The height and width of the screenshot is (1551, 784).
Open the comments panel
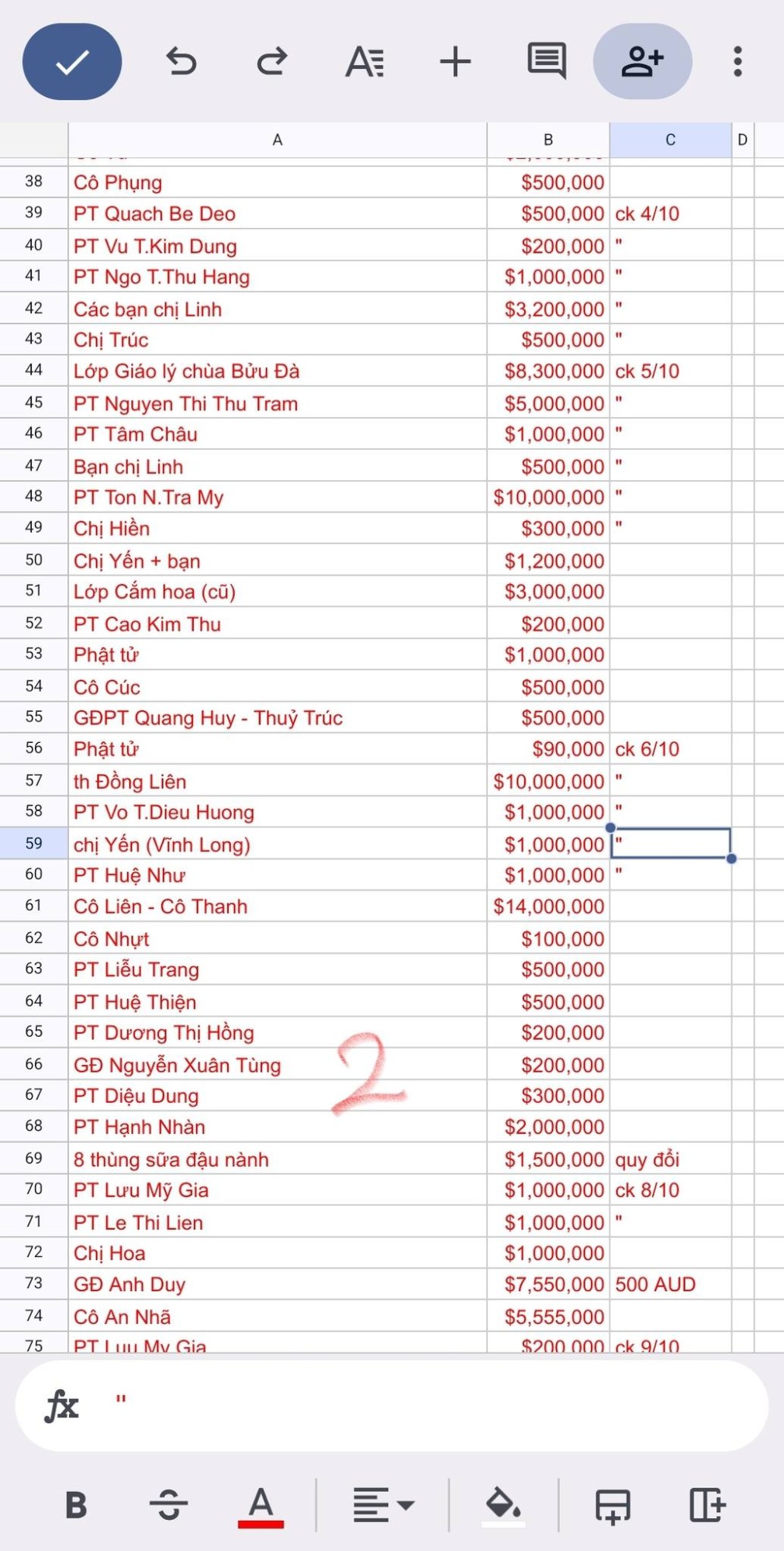(x=547, y=62)
